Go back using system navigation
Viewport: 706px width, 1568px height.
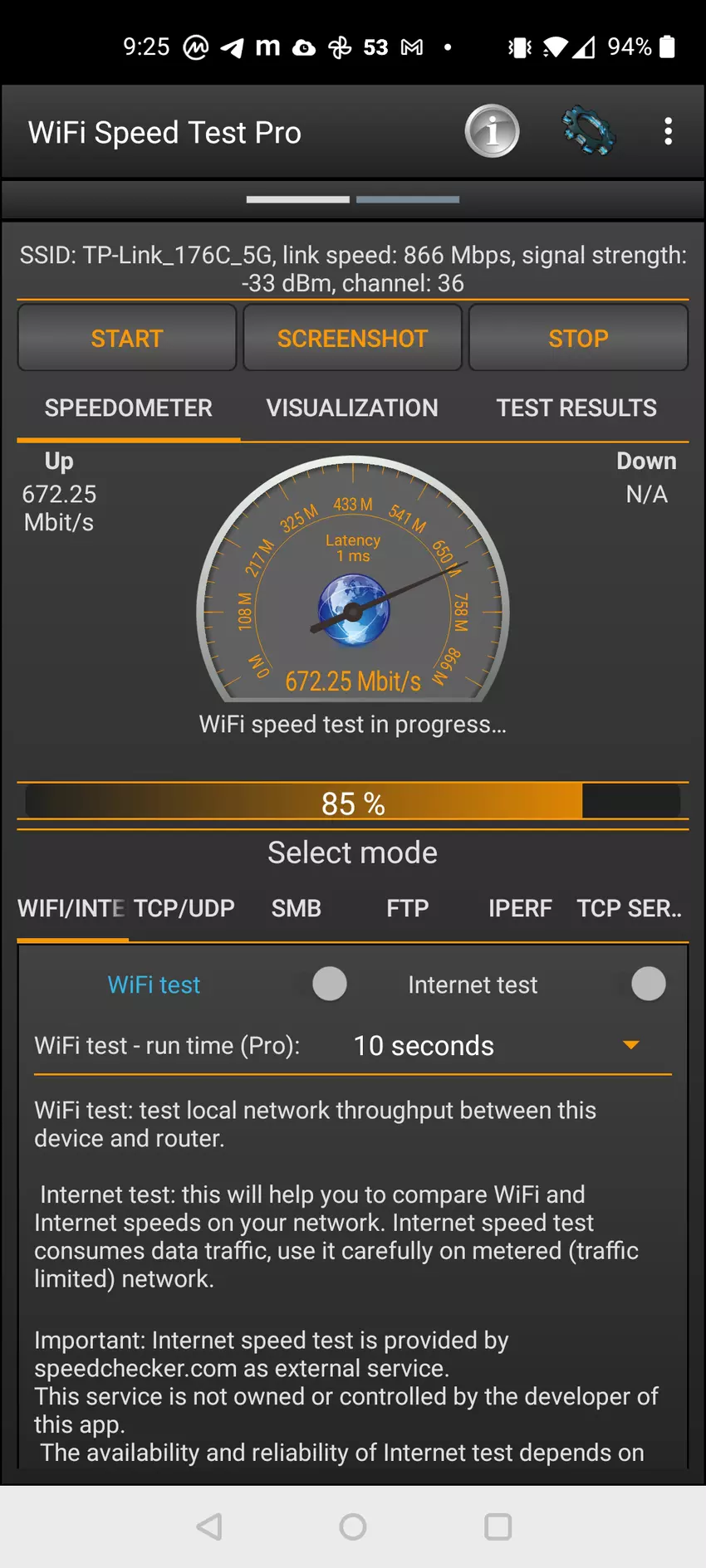[x=209, y=1526]
